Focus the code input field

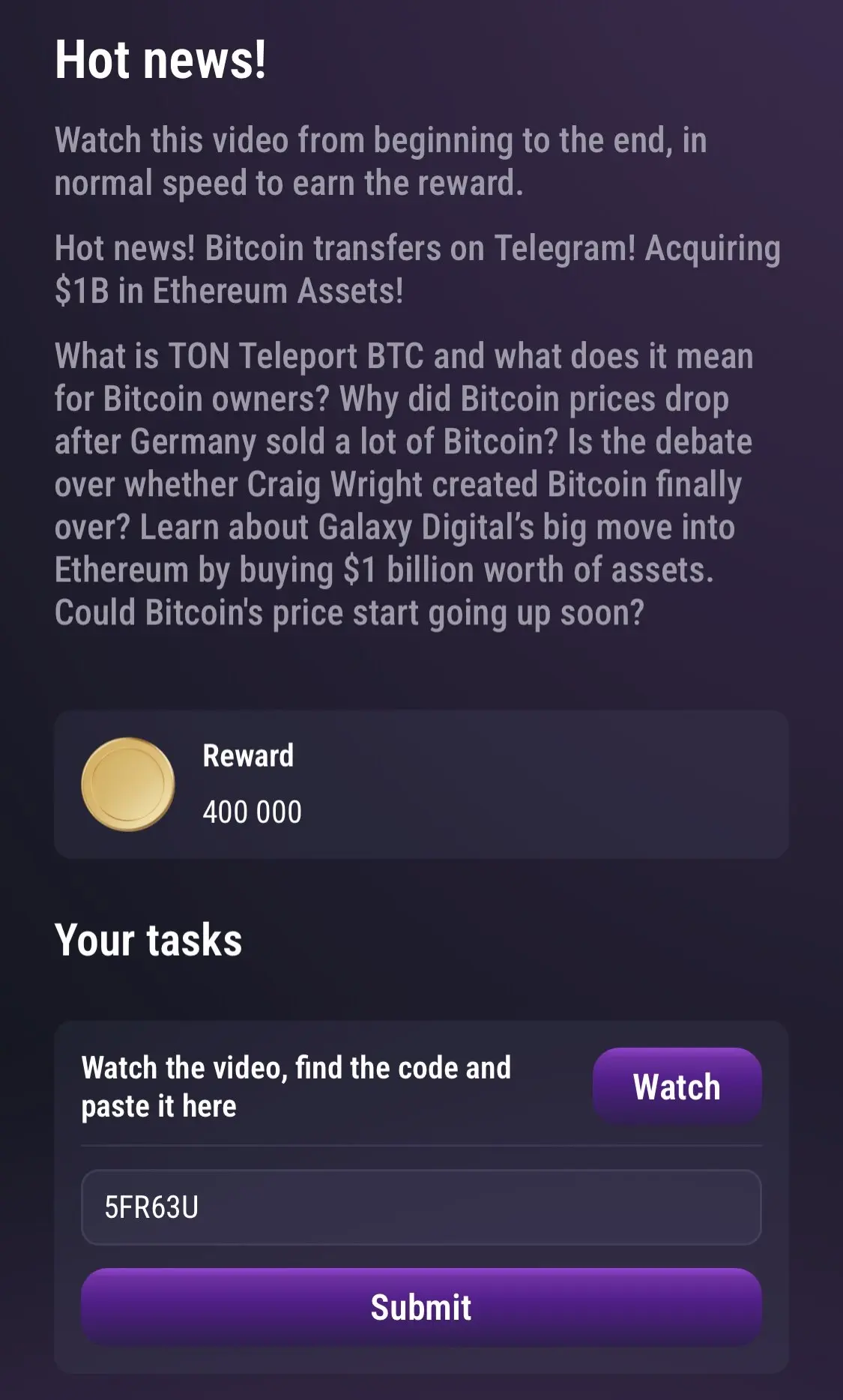coord(421,1207)
